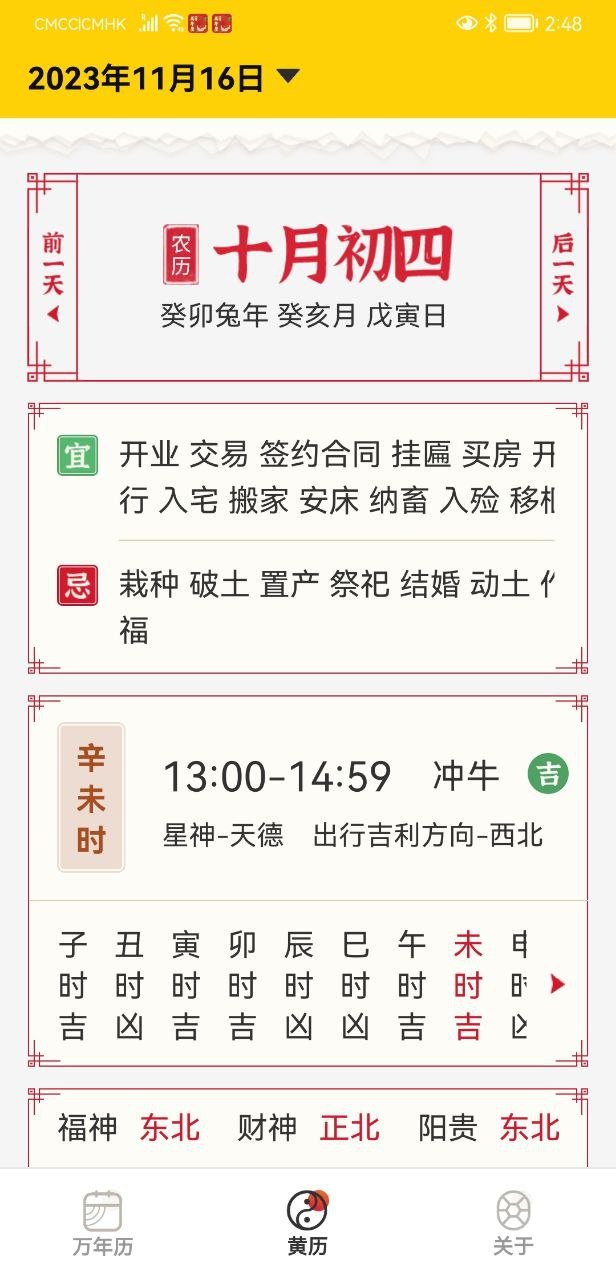Select the 辰时 hour column
616x1280 pixels.
tap(298, 985)
